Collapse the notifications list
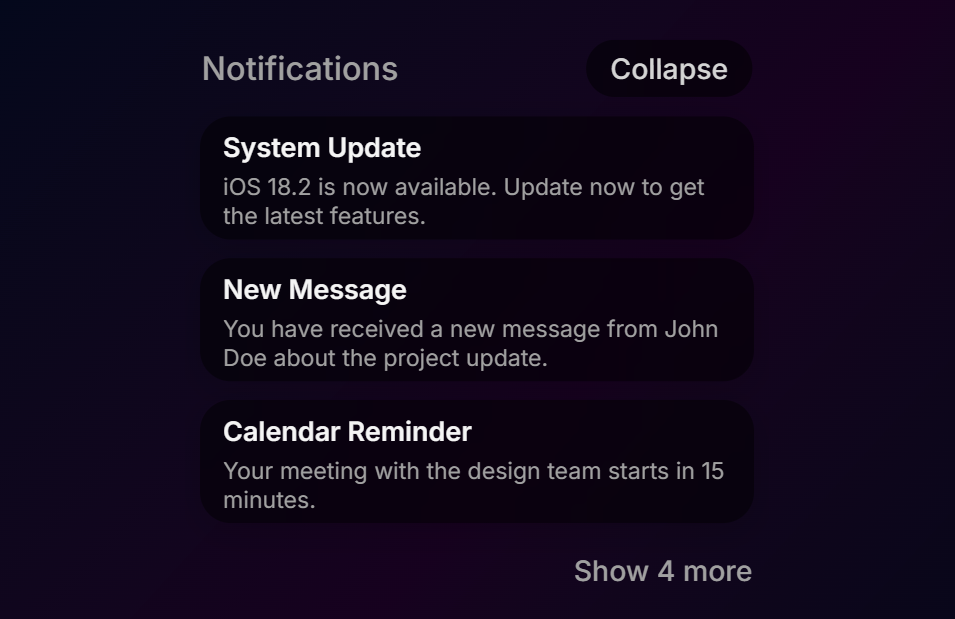955x619 pixels. [x=668, y=69]
